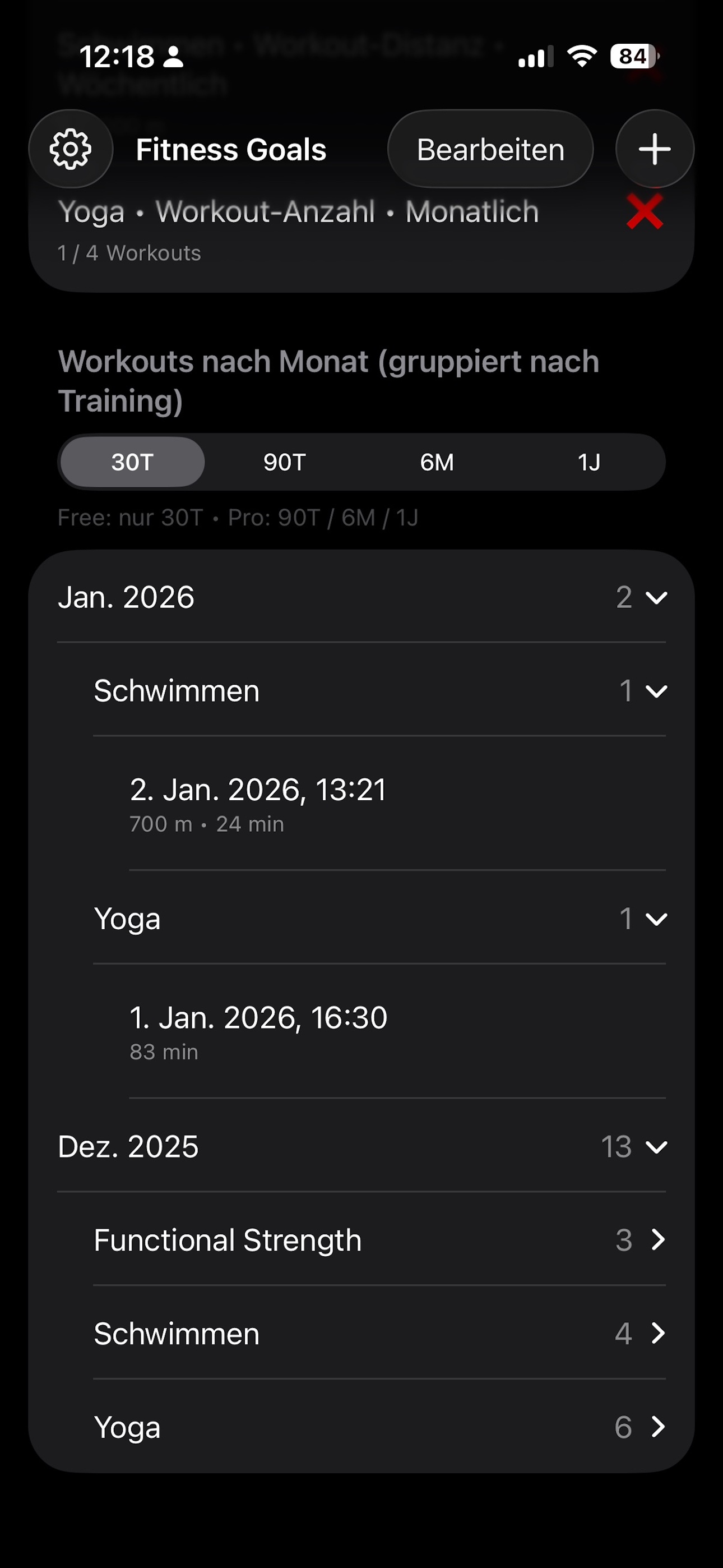The image size is (723, 1568).
Task: Tap the 1/4 Workouts progress label
Action: click(x=129, y=252)
